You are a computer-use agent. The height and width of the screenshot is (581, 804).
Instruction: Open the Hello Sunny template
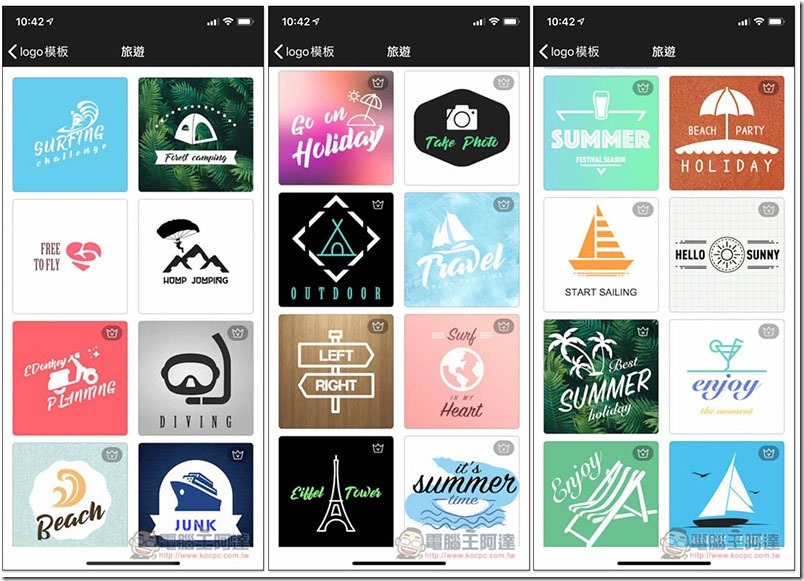tap(727, 255)
